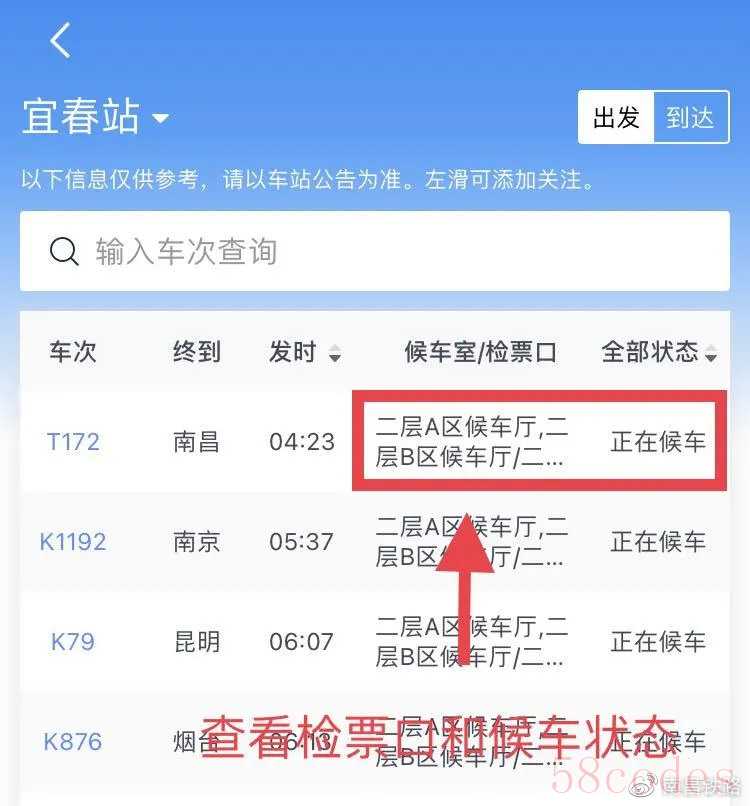Open train K1192 to 南京
The image size is (750, 806).
[73, 542]
